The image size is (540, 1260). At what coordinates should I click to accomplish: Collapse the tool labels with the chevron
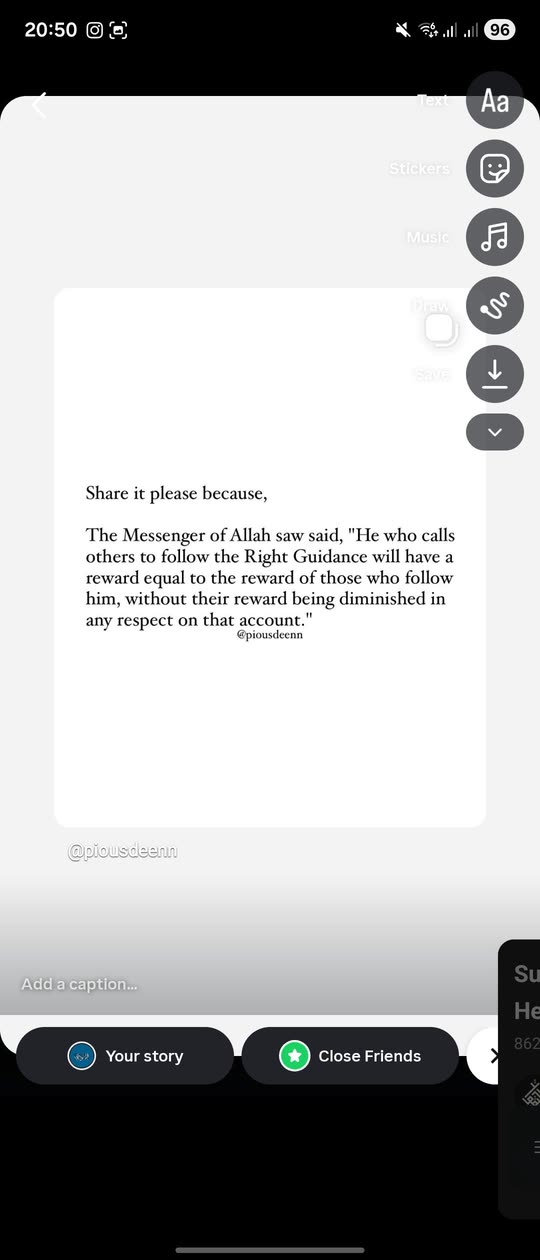[x=495, y=432]
